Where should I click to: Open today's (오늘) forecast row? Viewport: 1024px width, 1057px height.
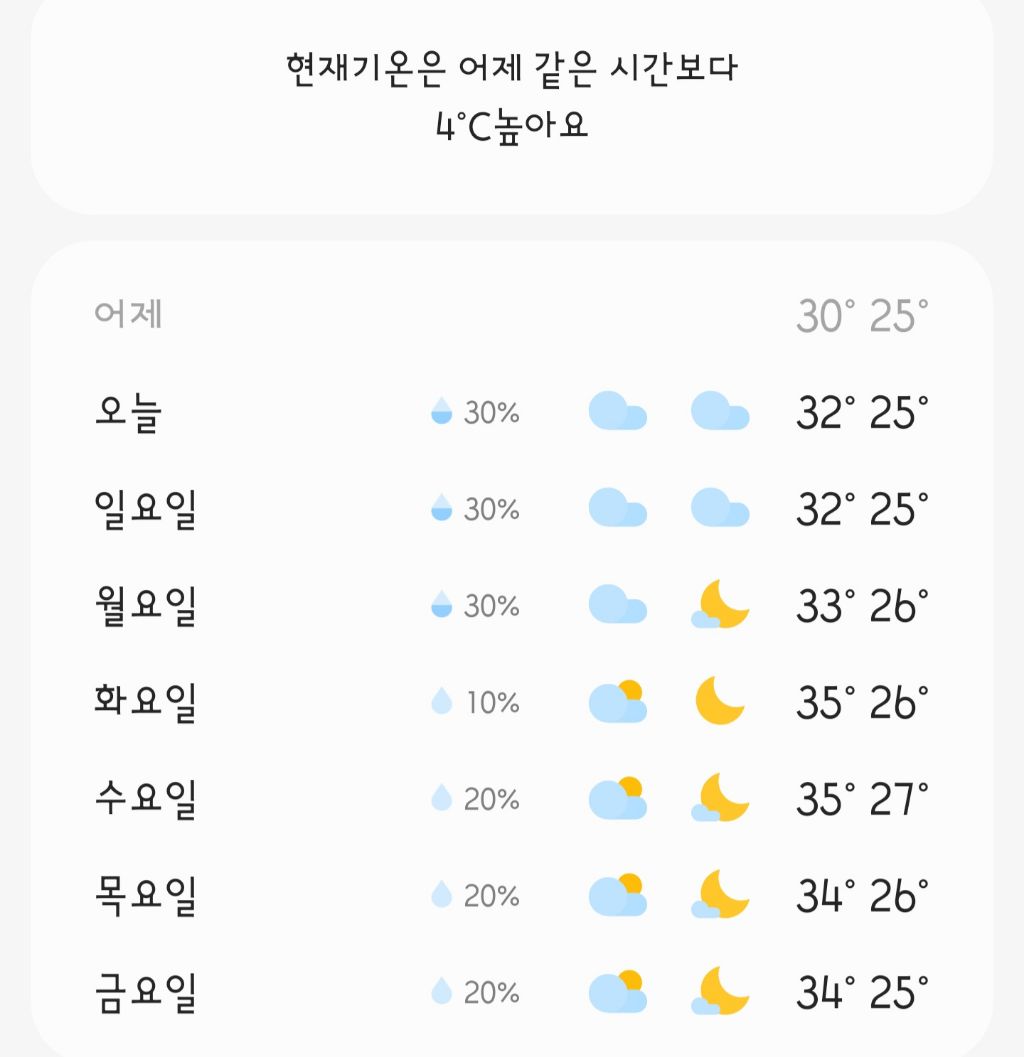pyautogui.click(x=512, y=412)
